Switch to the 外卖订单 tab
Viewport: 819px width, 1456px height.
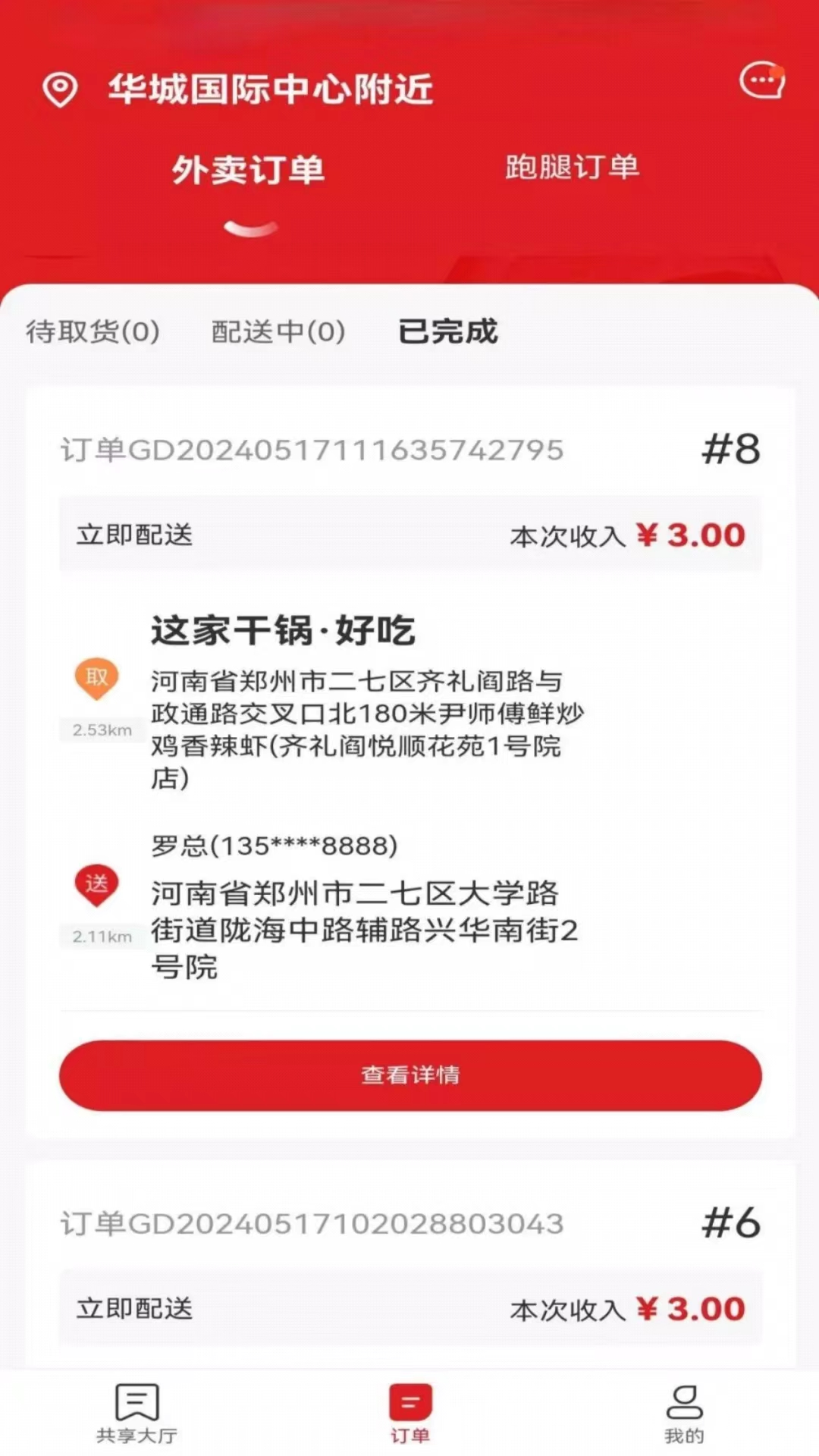pos(249,171)
